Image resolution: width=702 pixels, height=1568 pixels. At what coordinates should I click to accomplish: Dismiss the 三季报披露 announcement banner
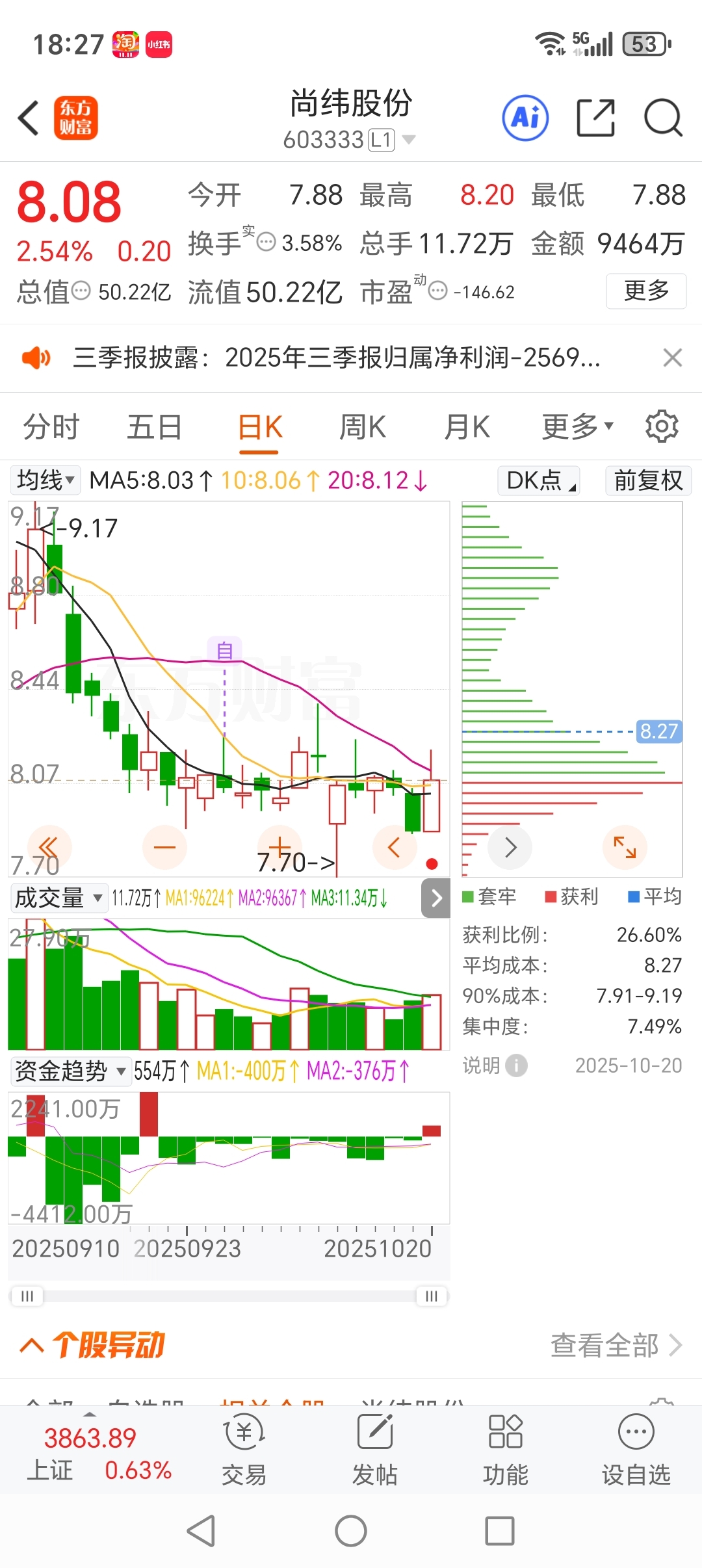(x=672, y=358)
